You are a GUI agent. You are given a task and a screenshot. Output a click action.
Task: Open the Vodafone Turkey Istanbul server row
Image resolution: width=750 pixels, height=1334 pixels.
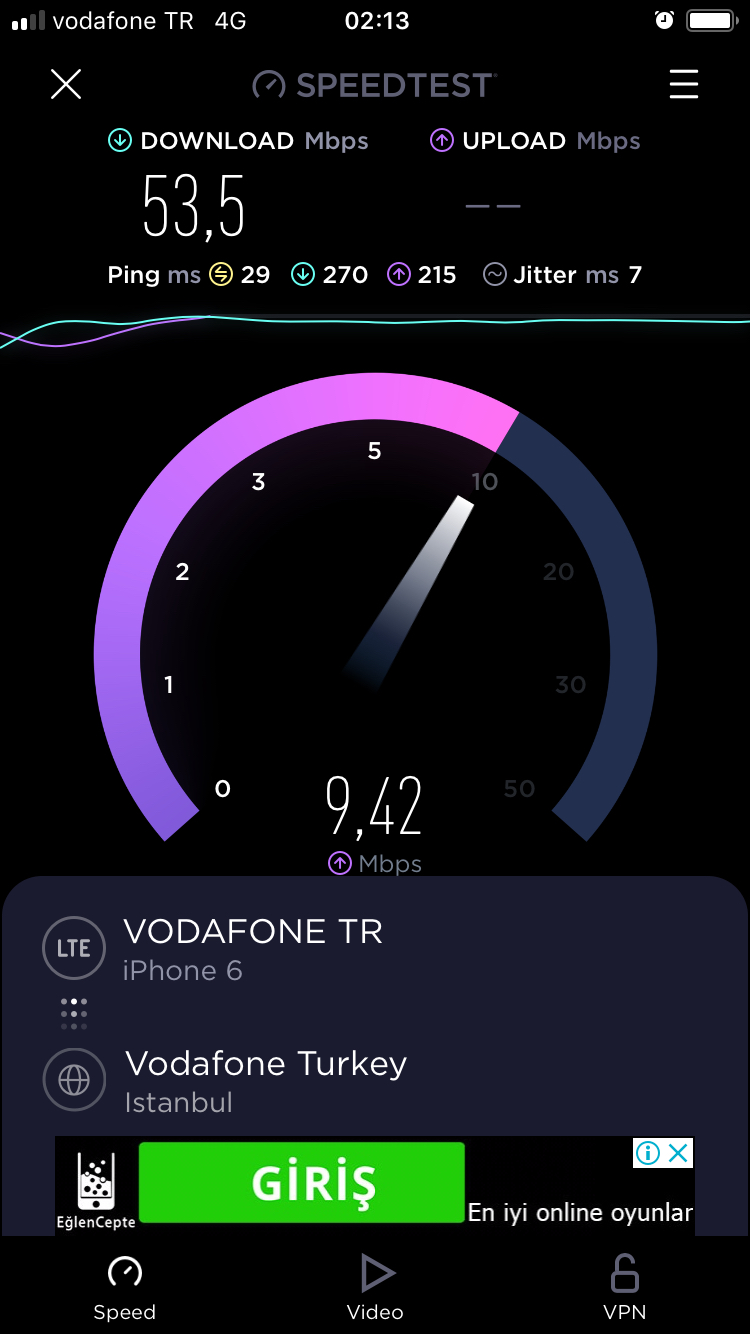pos(375,1081)
